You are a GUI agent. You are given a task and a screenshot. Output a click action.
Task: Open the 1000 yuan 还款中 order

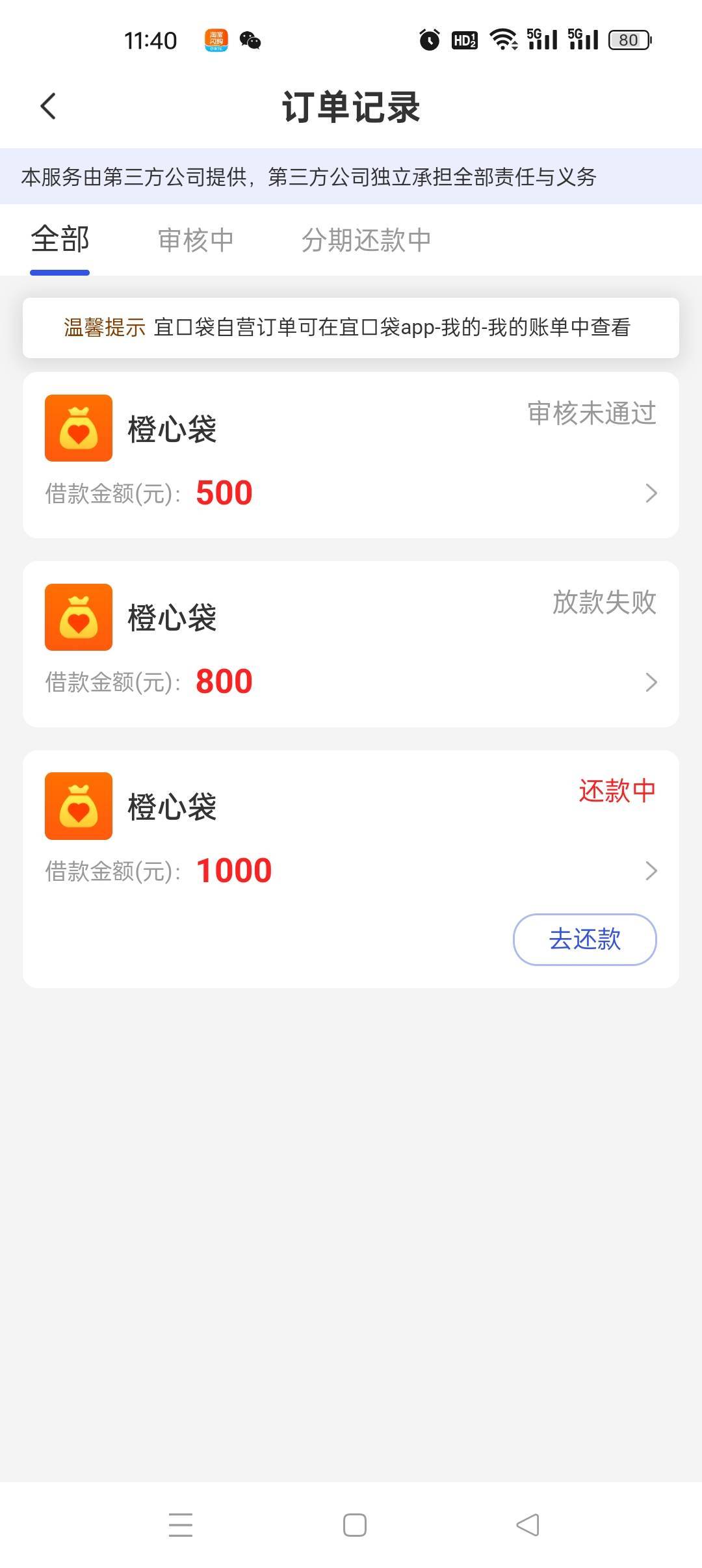click(x=351, y=832)
